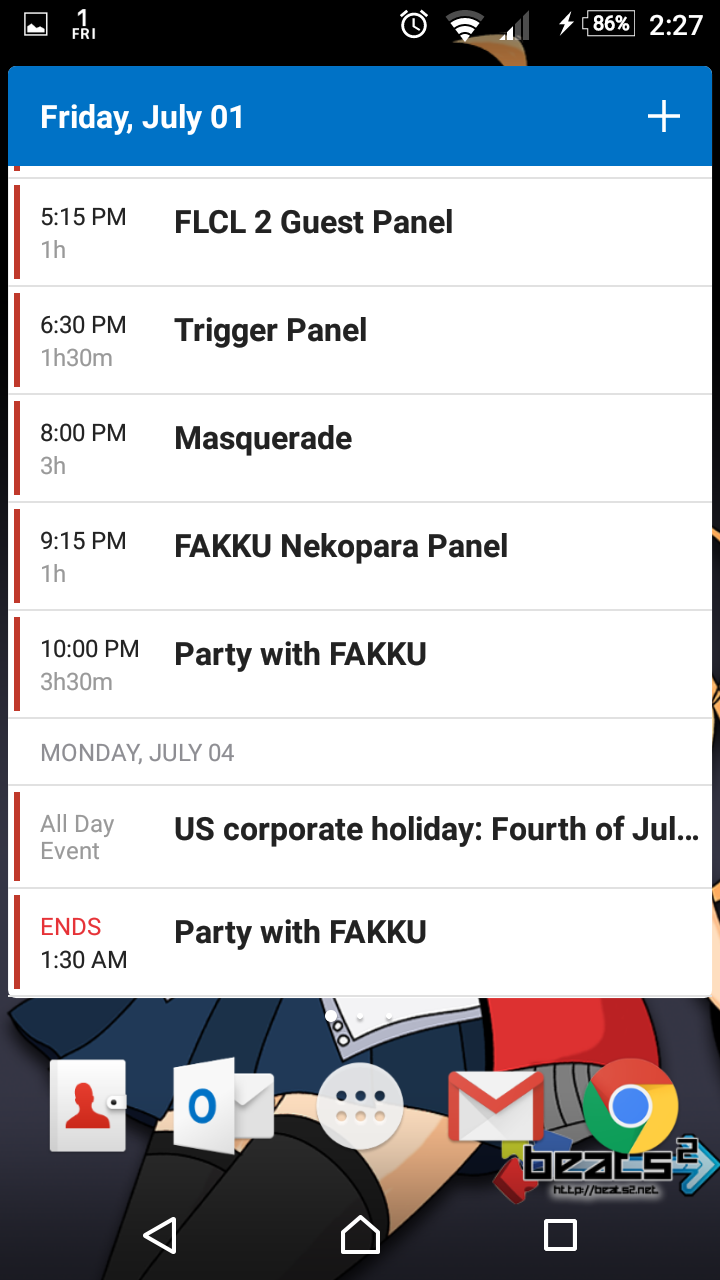Launch the Outlook app
720x1280 pixels.
[222, 1106]
